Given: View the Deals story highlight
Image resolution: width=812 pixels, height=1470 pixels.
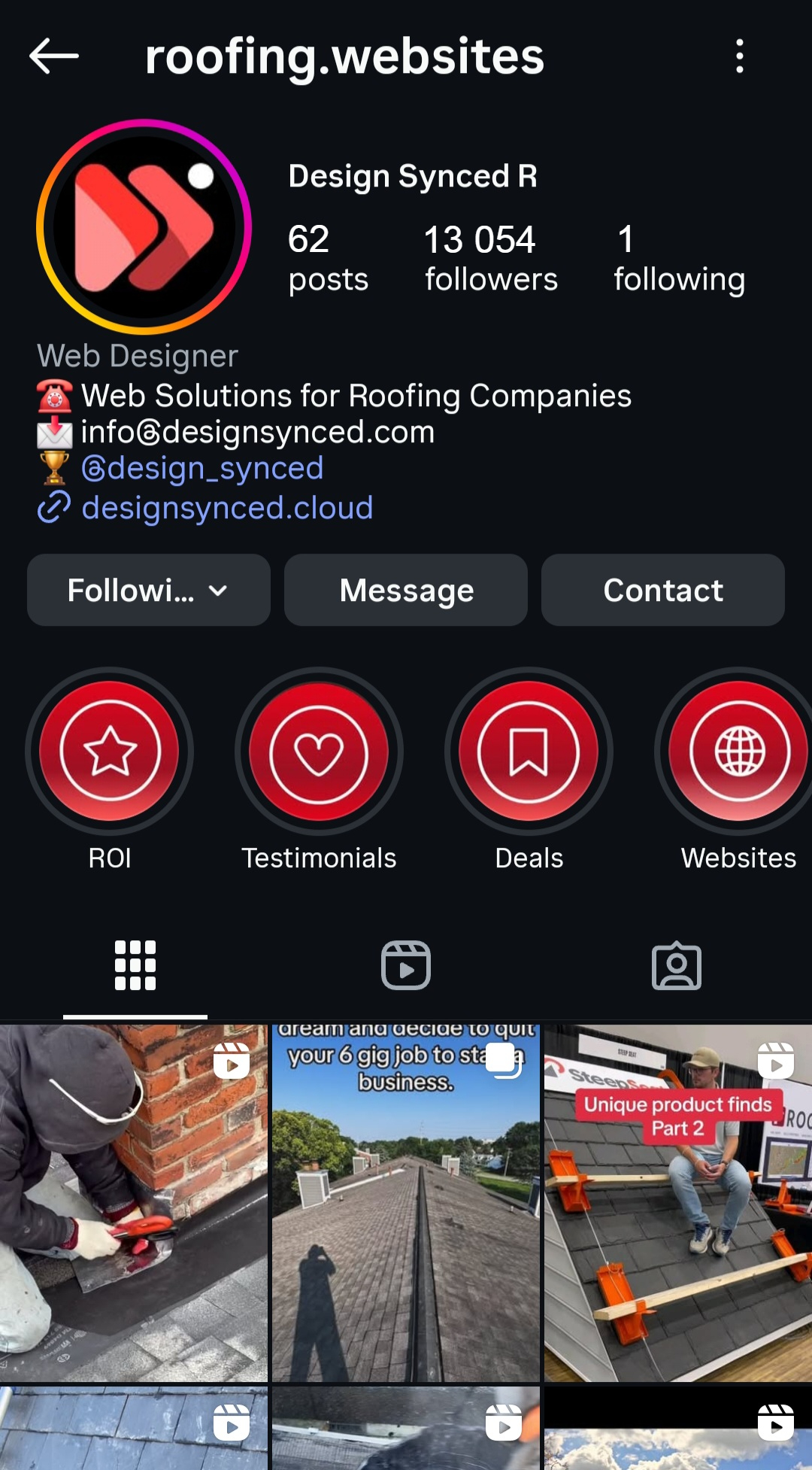Looking at the screenshot, I should click(529, 751).
